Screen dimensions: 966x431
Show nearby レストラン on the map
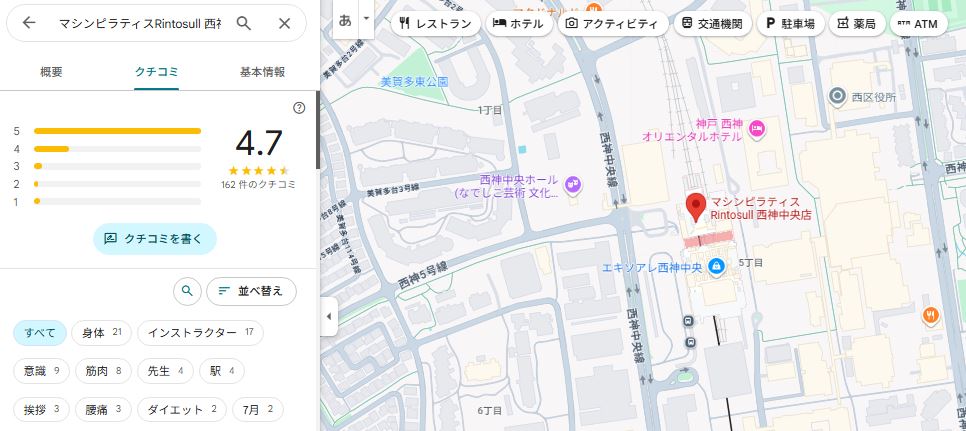coord(436,23)
